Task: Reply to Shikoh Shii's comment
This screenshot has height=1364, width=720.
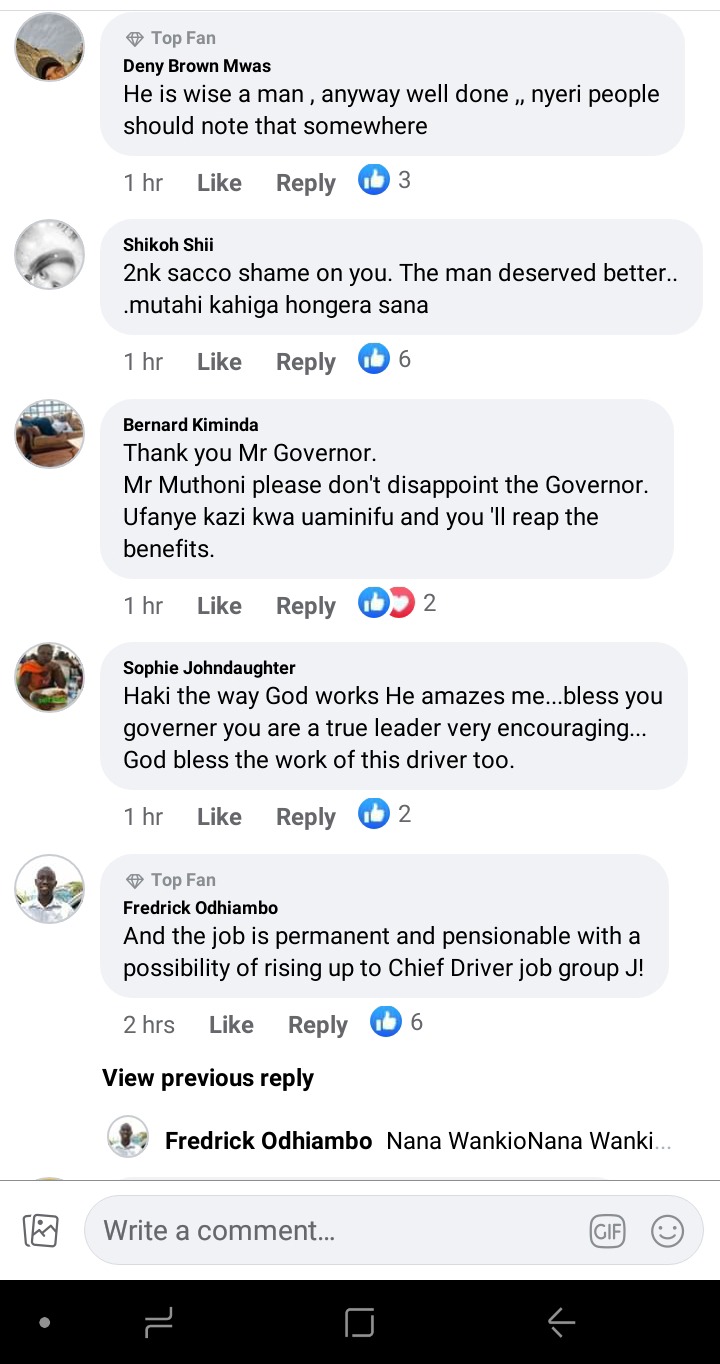Action: click(x=305, y=362)
